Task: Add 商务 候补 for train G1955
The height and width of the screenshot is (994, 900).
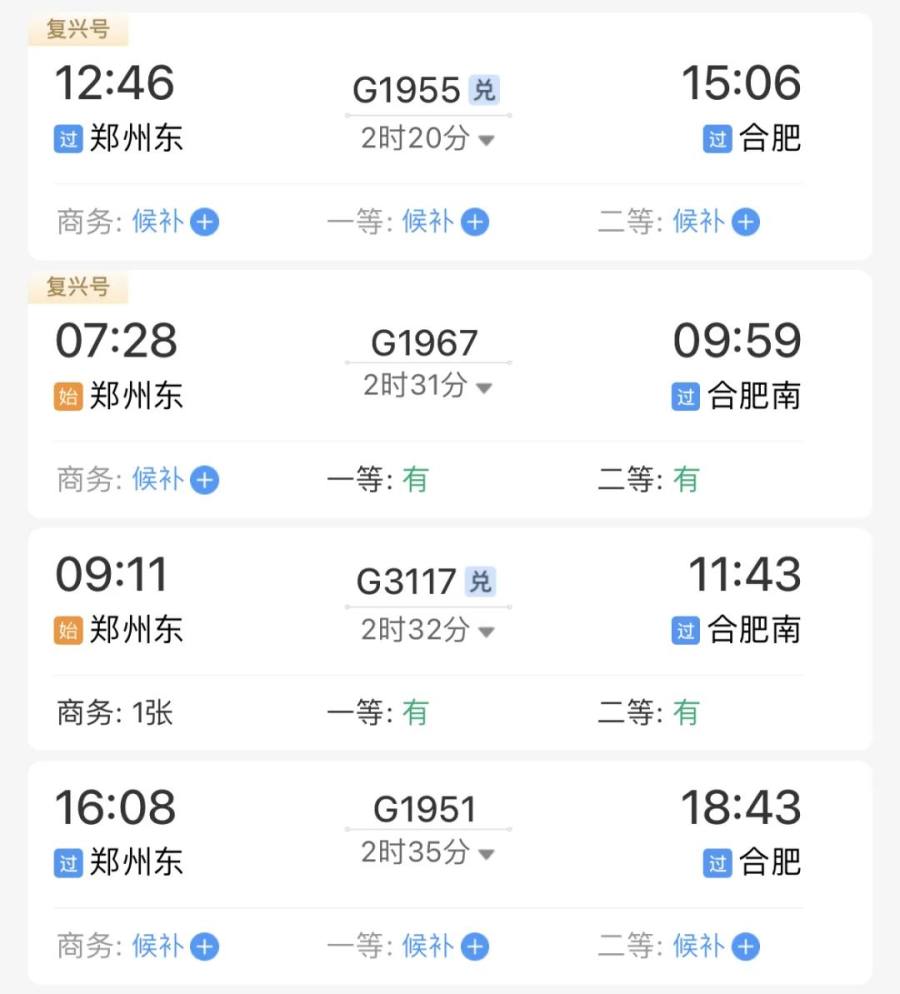Action: pyautogui.click(x=204, y=222)
